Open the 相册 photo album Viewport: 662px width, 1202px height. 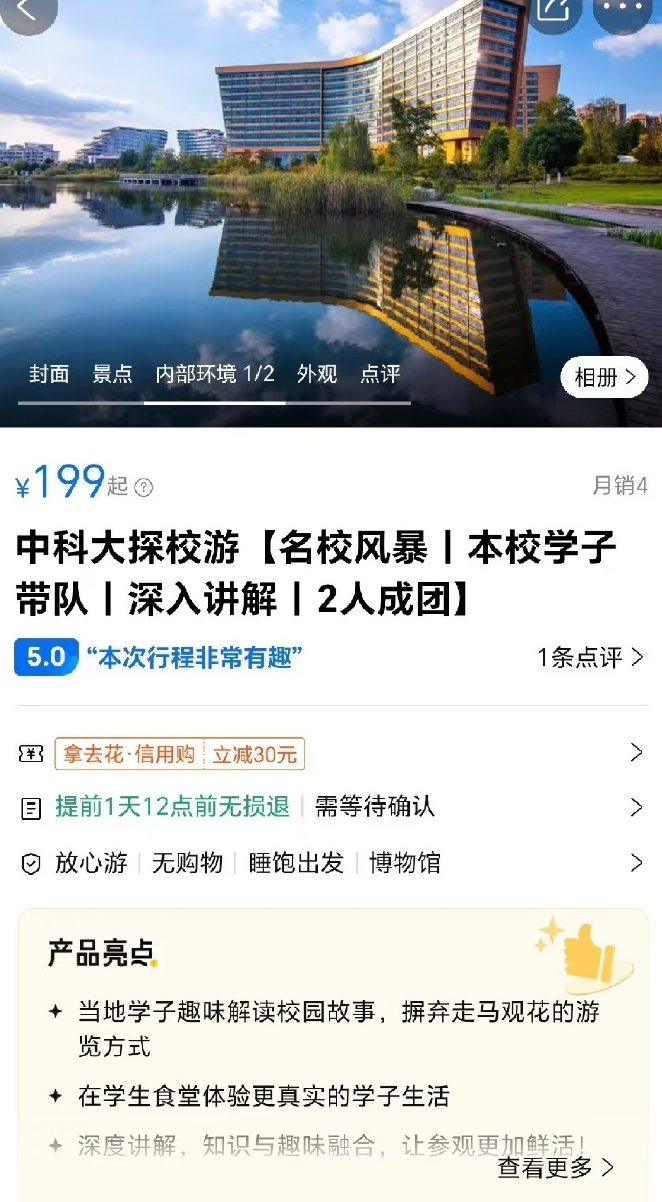click(x=604, y=377)
